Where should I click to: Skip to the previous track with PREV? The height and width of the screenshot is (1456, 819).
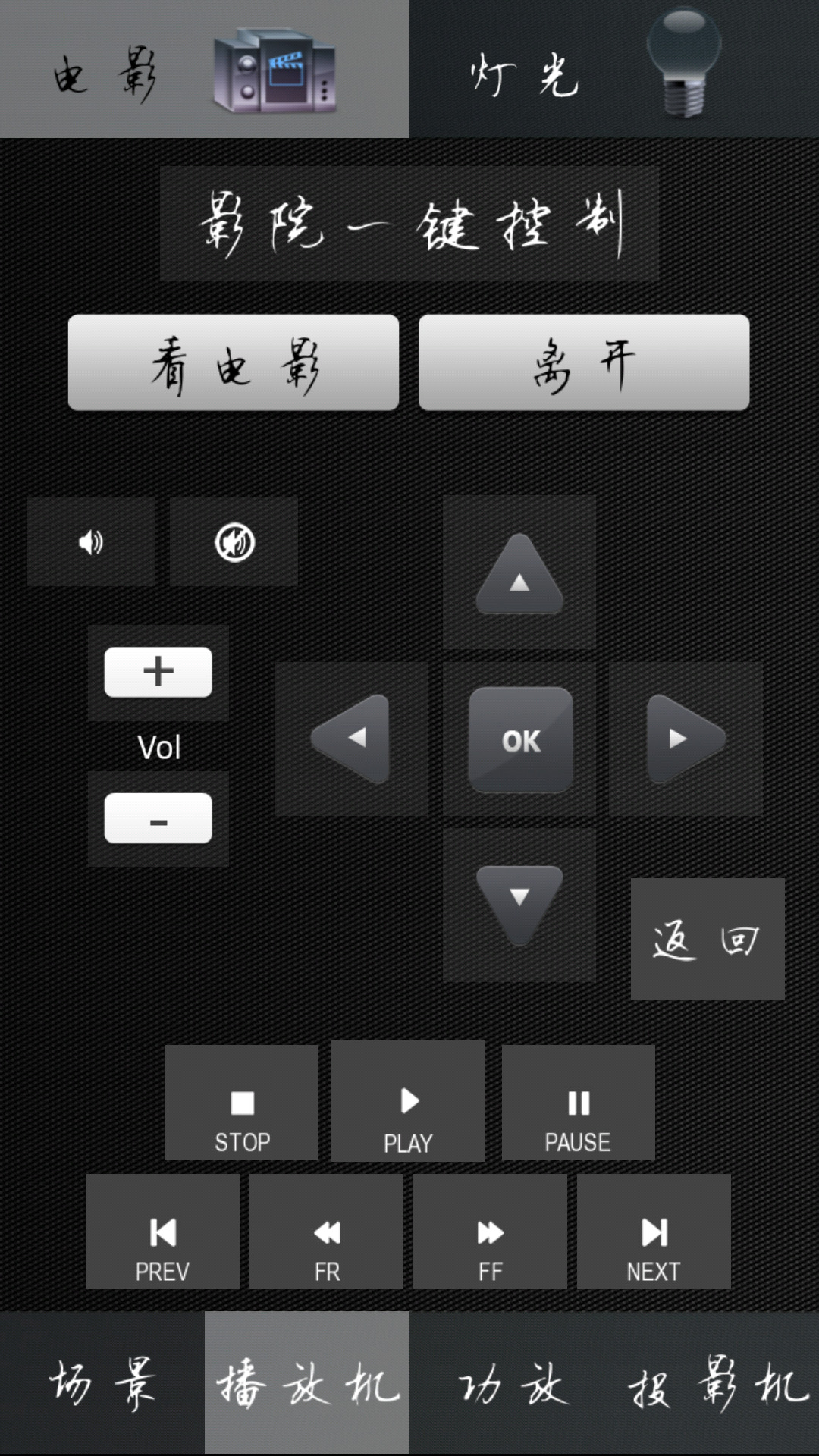coord(162,1232)
